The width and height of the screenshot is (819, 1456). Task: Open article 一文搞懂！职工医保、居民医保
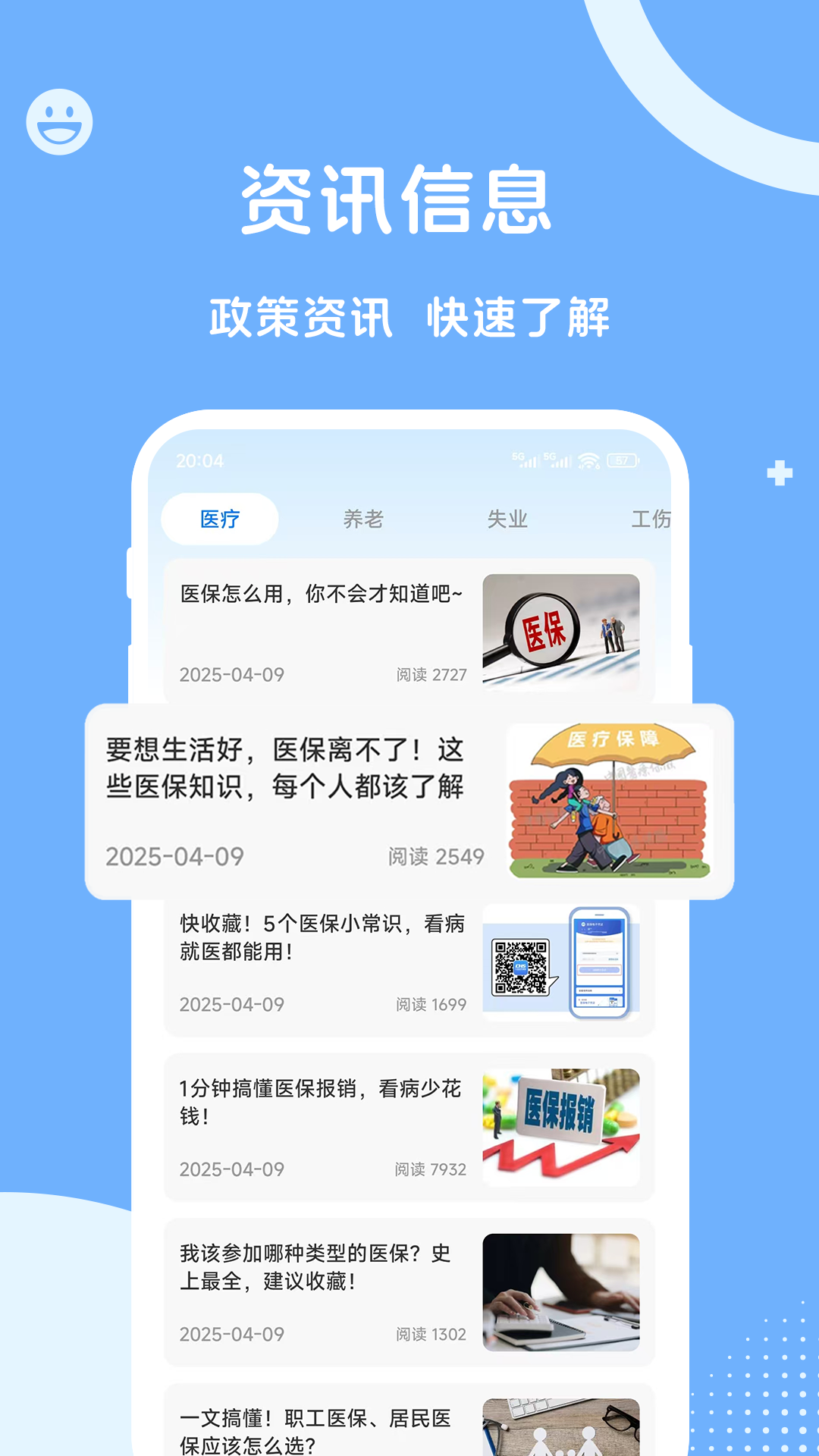click(x=315, y=1433)
